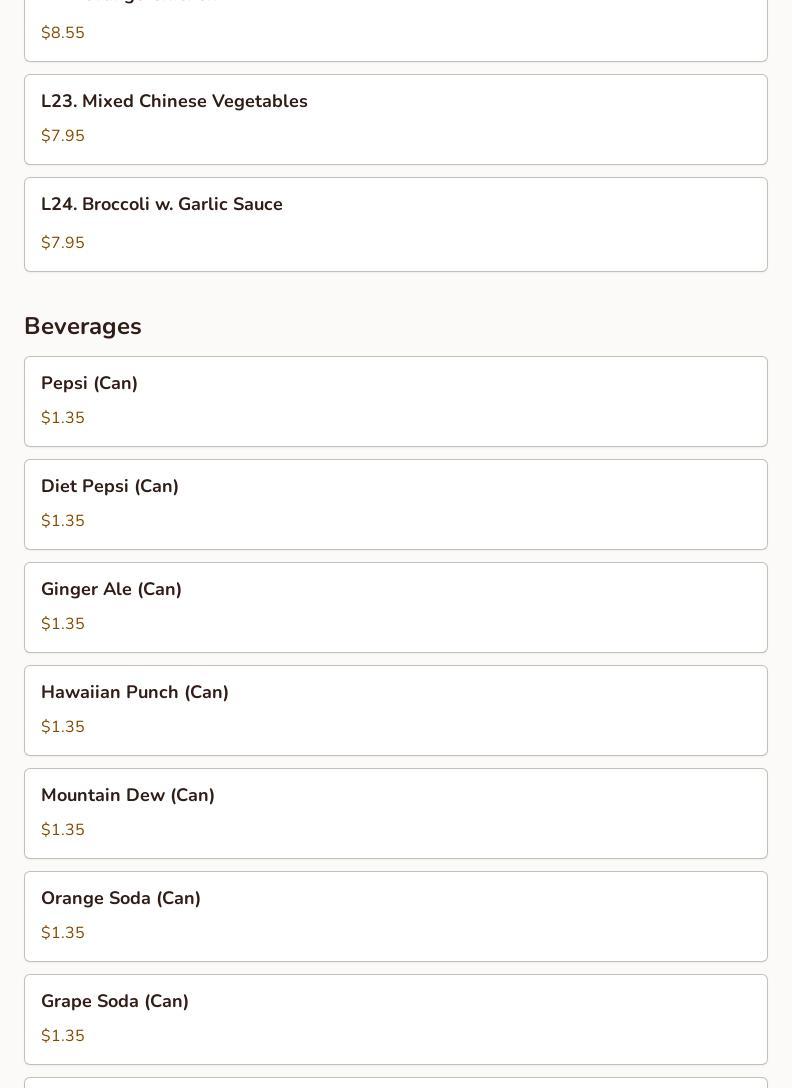Select L23. Mixed Chinese Vegetables
Image resolution: width=792 pixels, height=1088 pixels.
click(396, 119)
